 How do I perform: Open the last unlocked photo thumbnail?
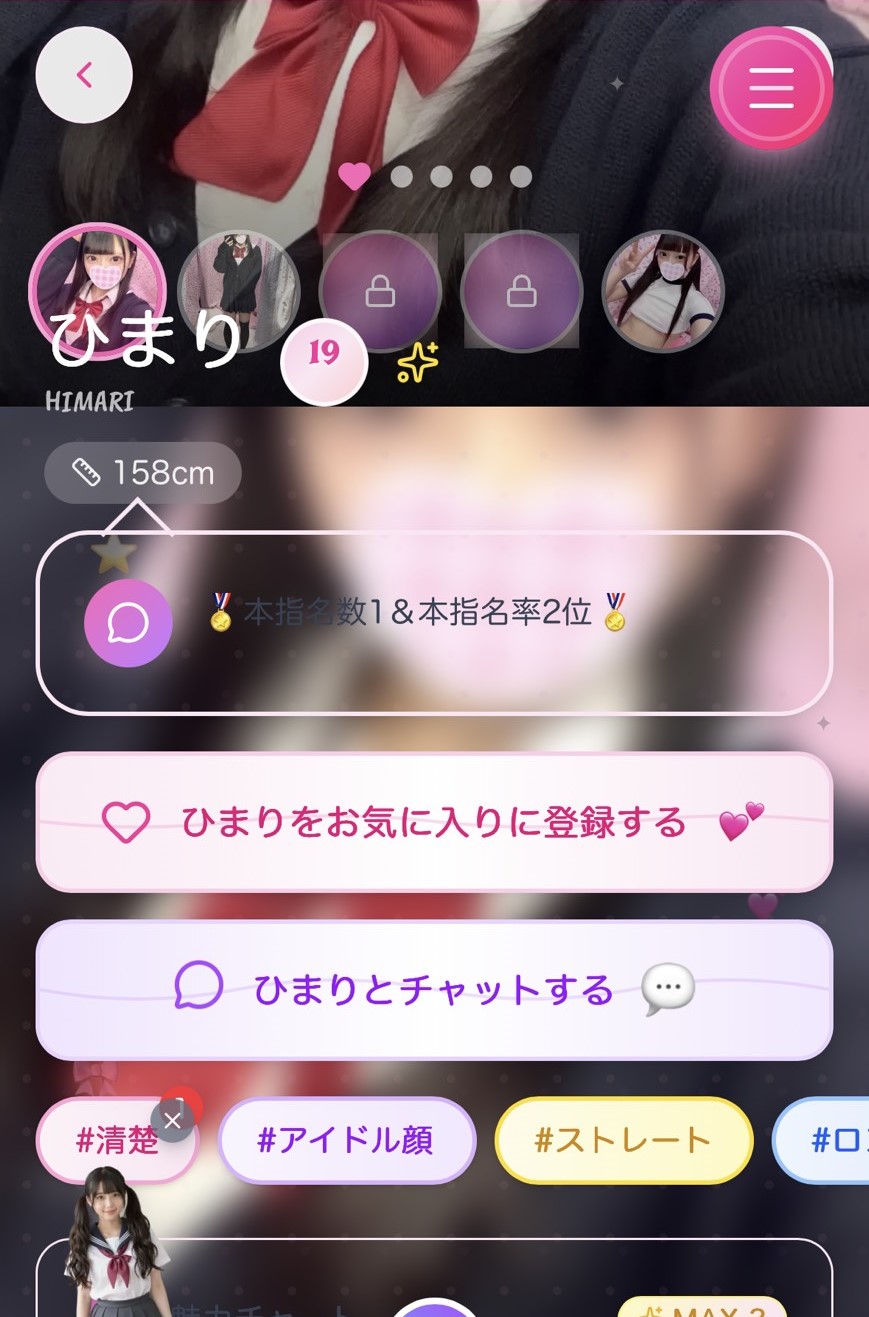[x=662, y=291]
